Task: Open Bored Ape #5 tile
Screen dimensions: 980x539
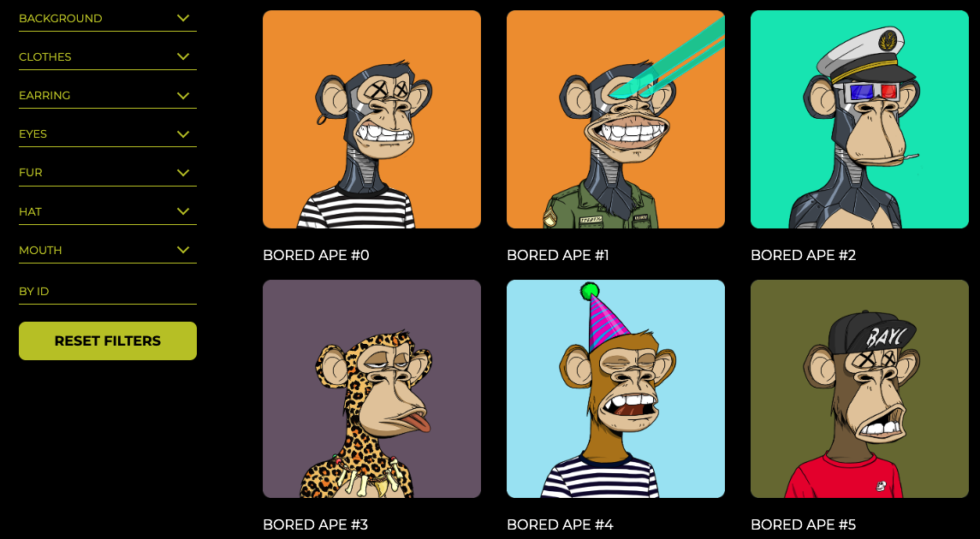Action: point(859,389)
